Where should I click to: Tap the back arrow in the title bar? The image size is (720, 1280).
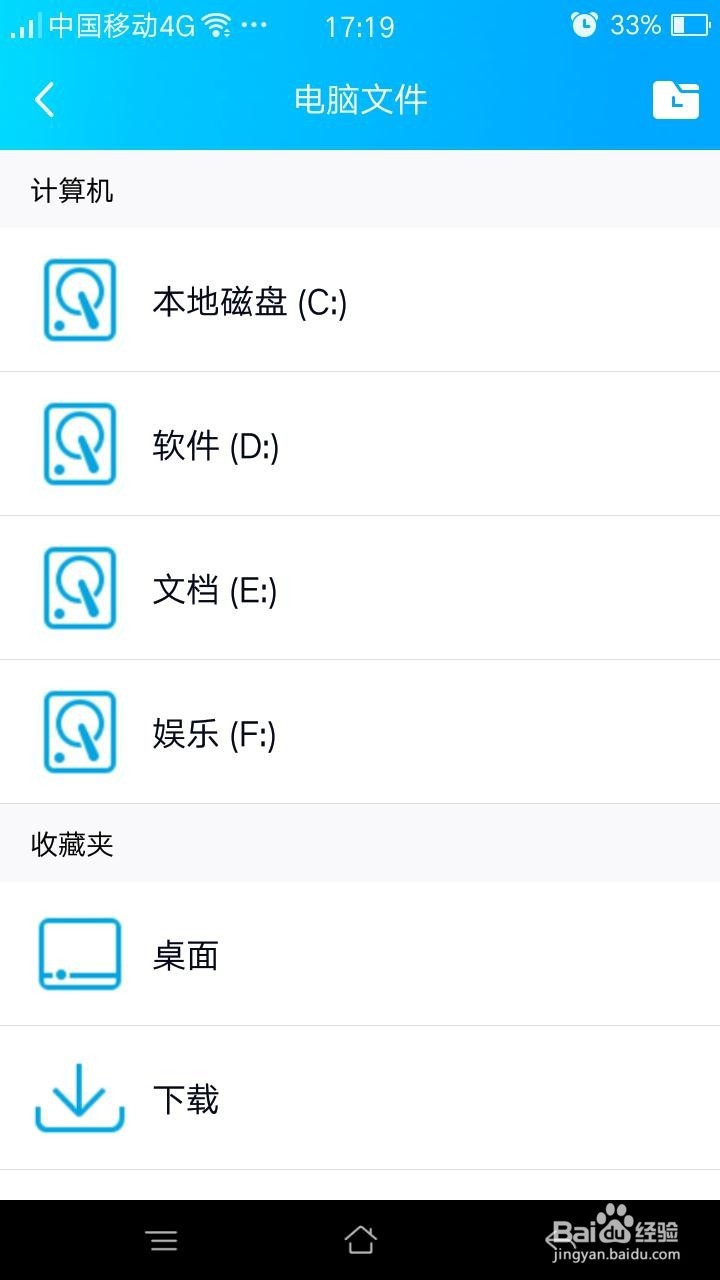42,99
